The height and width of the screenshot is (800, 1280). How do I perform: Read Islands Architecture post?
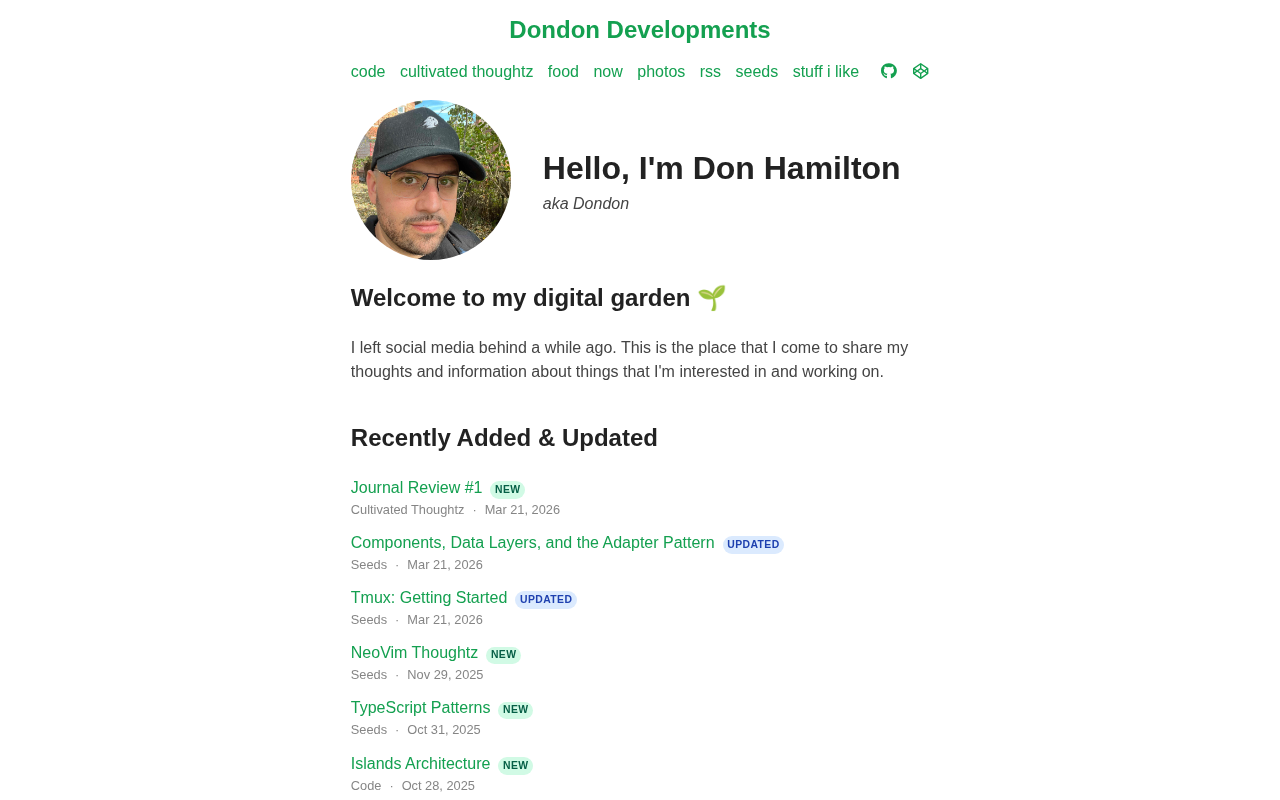tap(420, 764)
